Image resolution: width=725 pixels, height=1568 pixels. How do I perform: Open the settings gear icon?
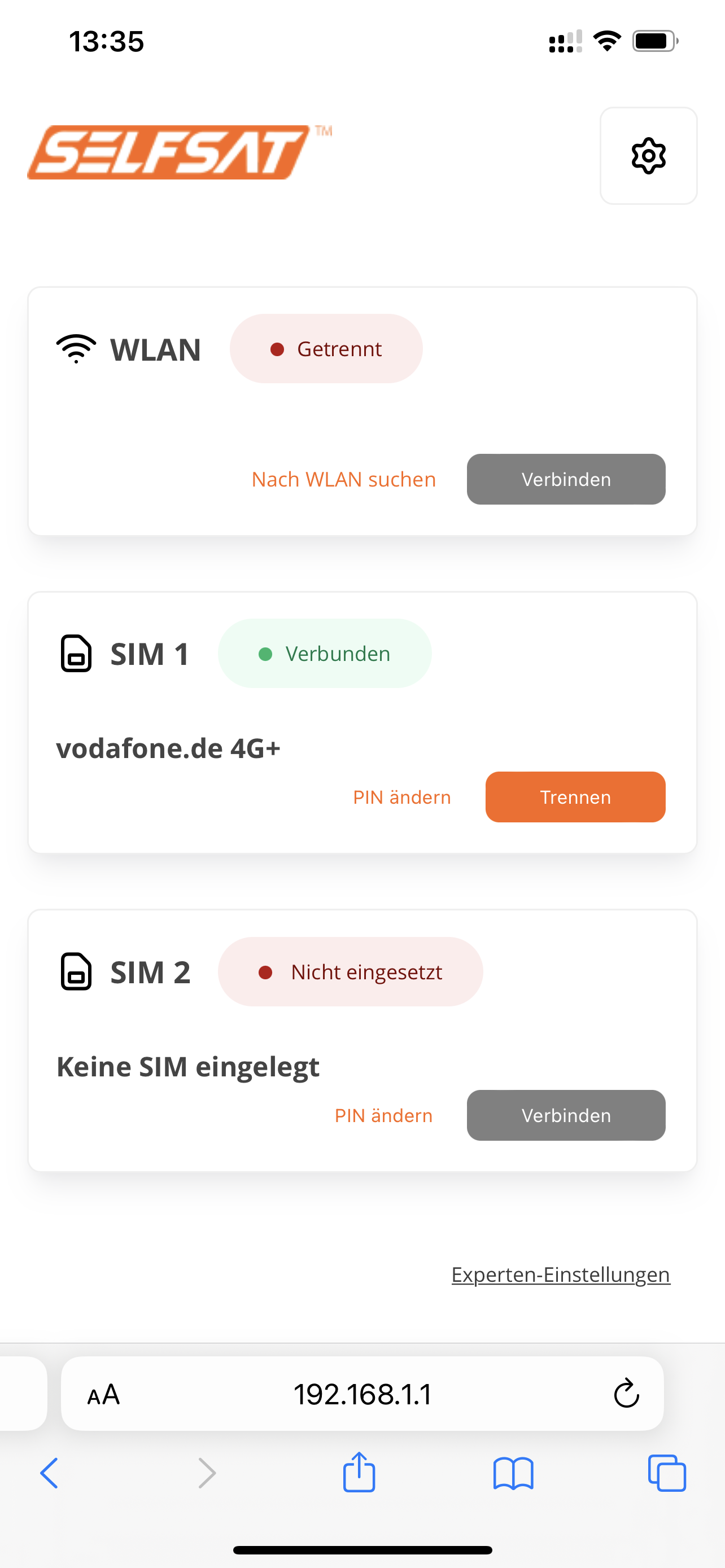point(648,156)
